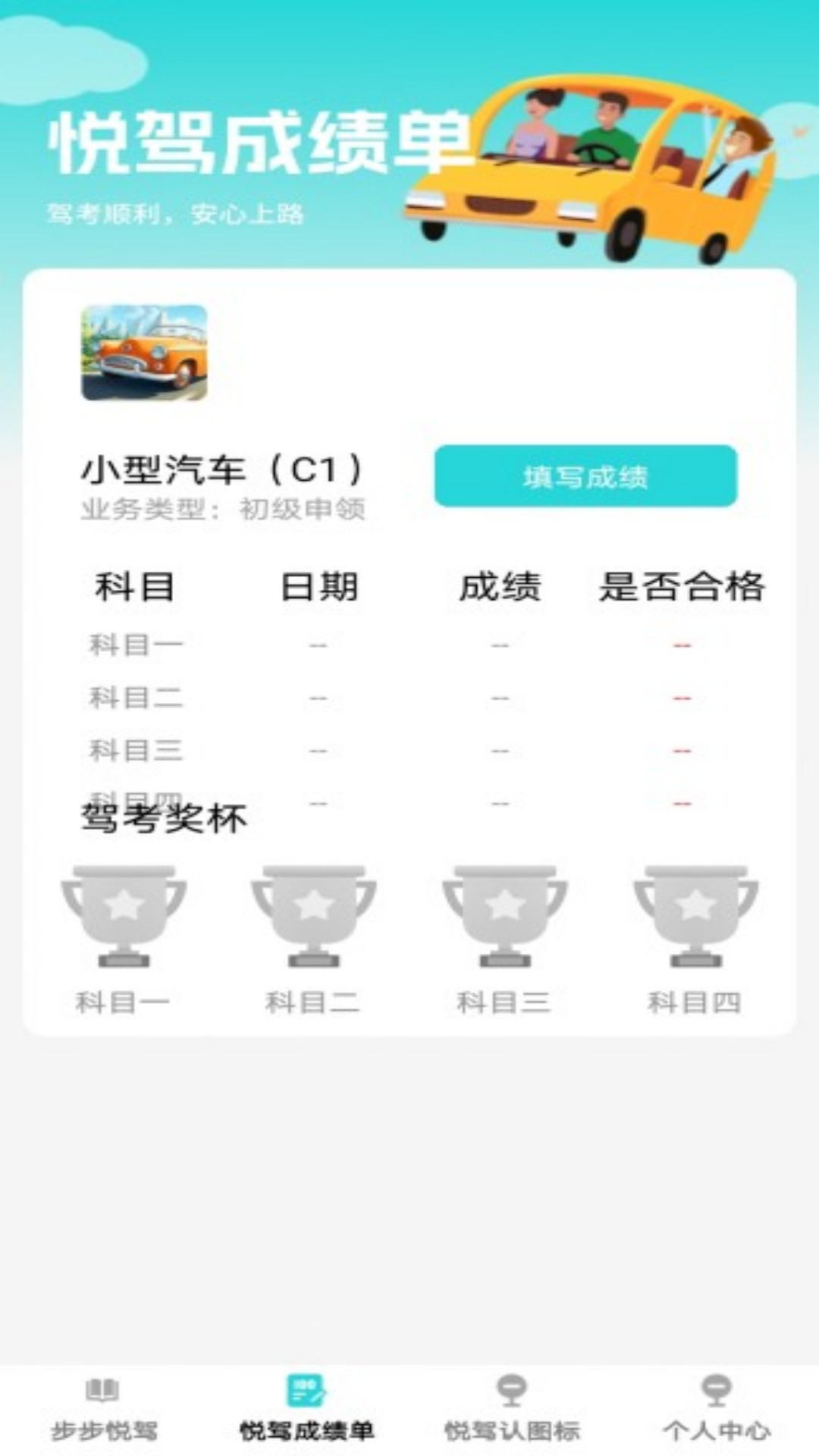Switch to the 步步悦驾 tab
Viewport: 819px width, 1456px height.
[103, 1409]
